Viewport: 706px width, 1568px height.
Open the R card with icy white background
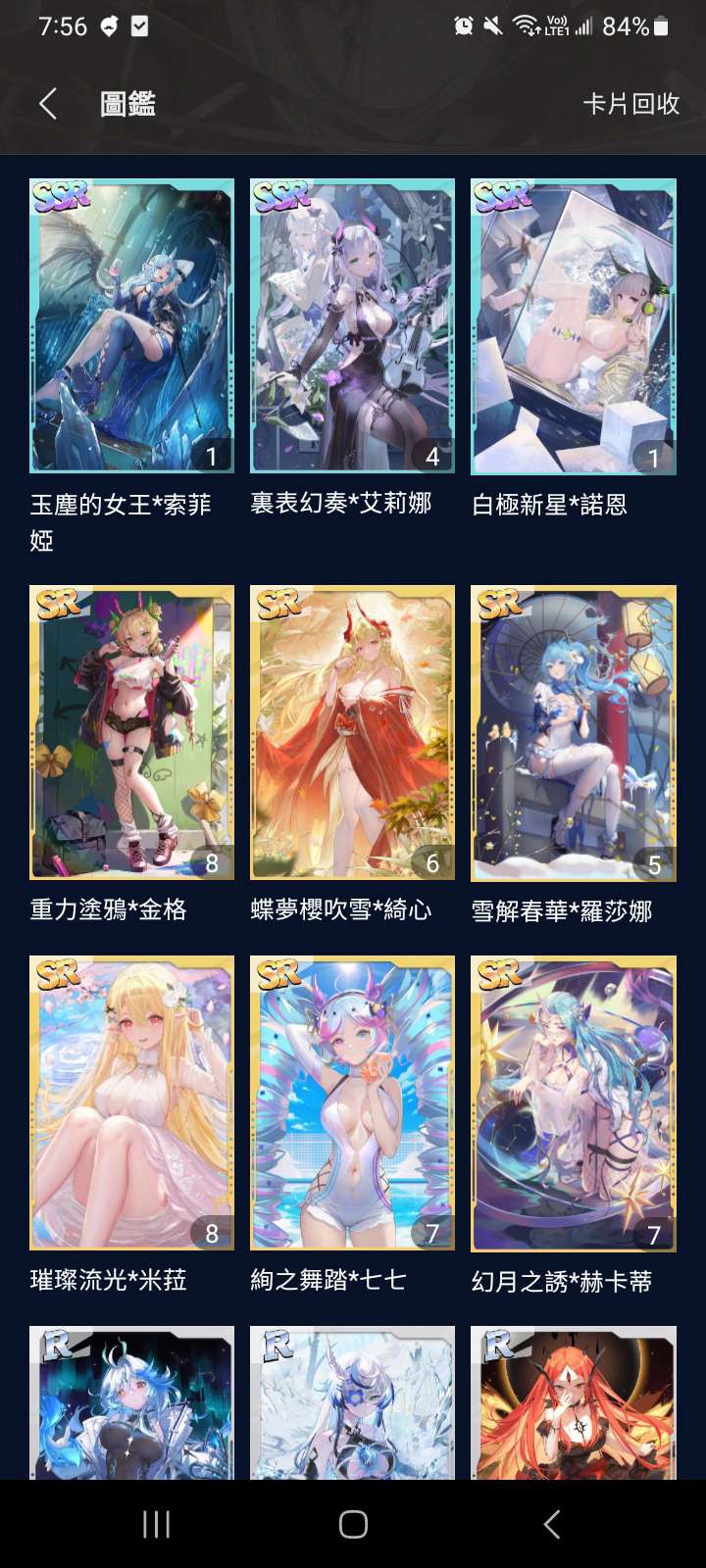[x=352, y=1401]
